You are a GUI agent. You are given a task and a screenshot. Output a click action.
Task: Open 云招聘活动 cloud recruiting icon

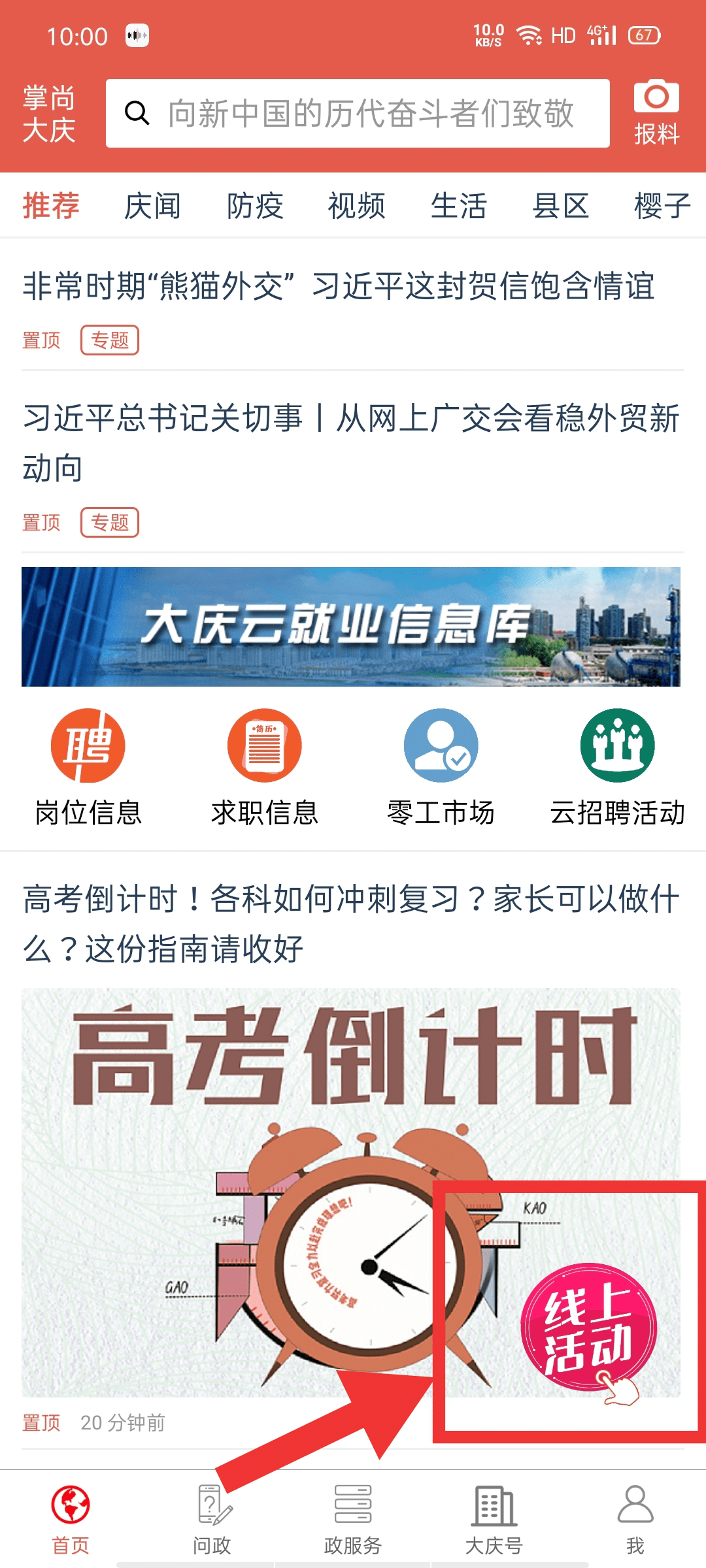(618, 747)
